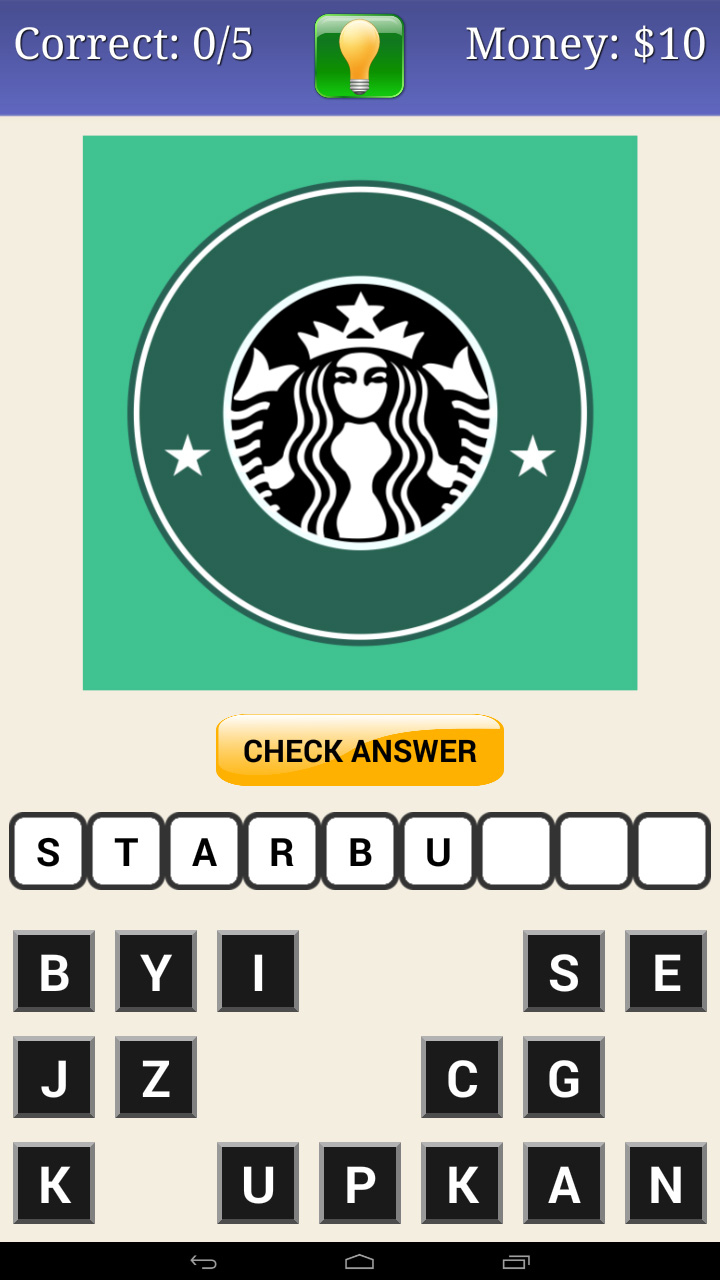720x1280 pixels.
Task: Tap the lightbulb hint icon
Action: pyautogui.click(x=359, y=55)
